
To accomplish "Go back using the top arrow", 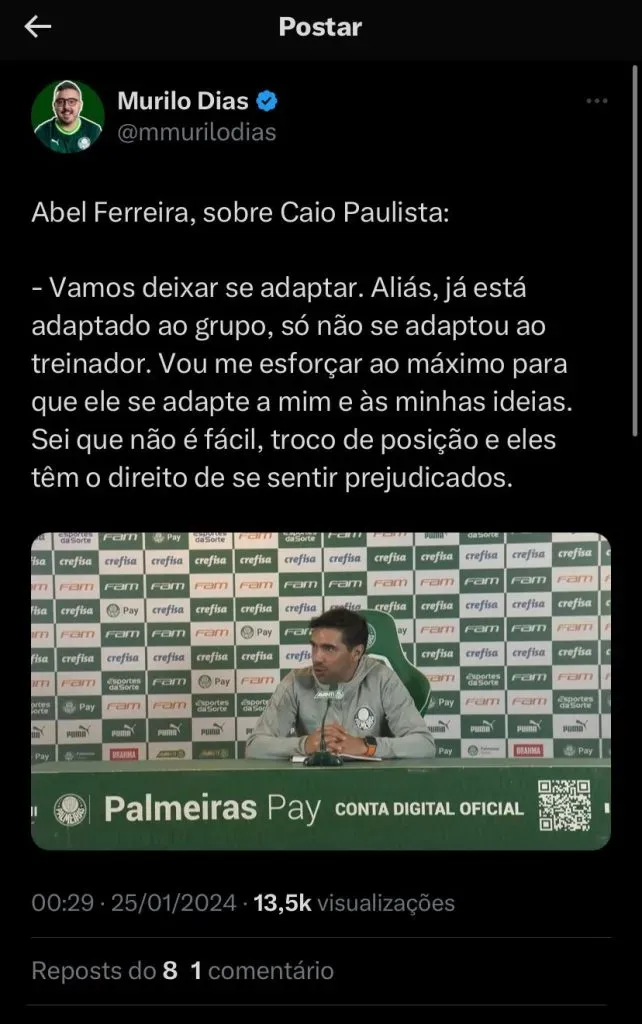I will [38, 27].
